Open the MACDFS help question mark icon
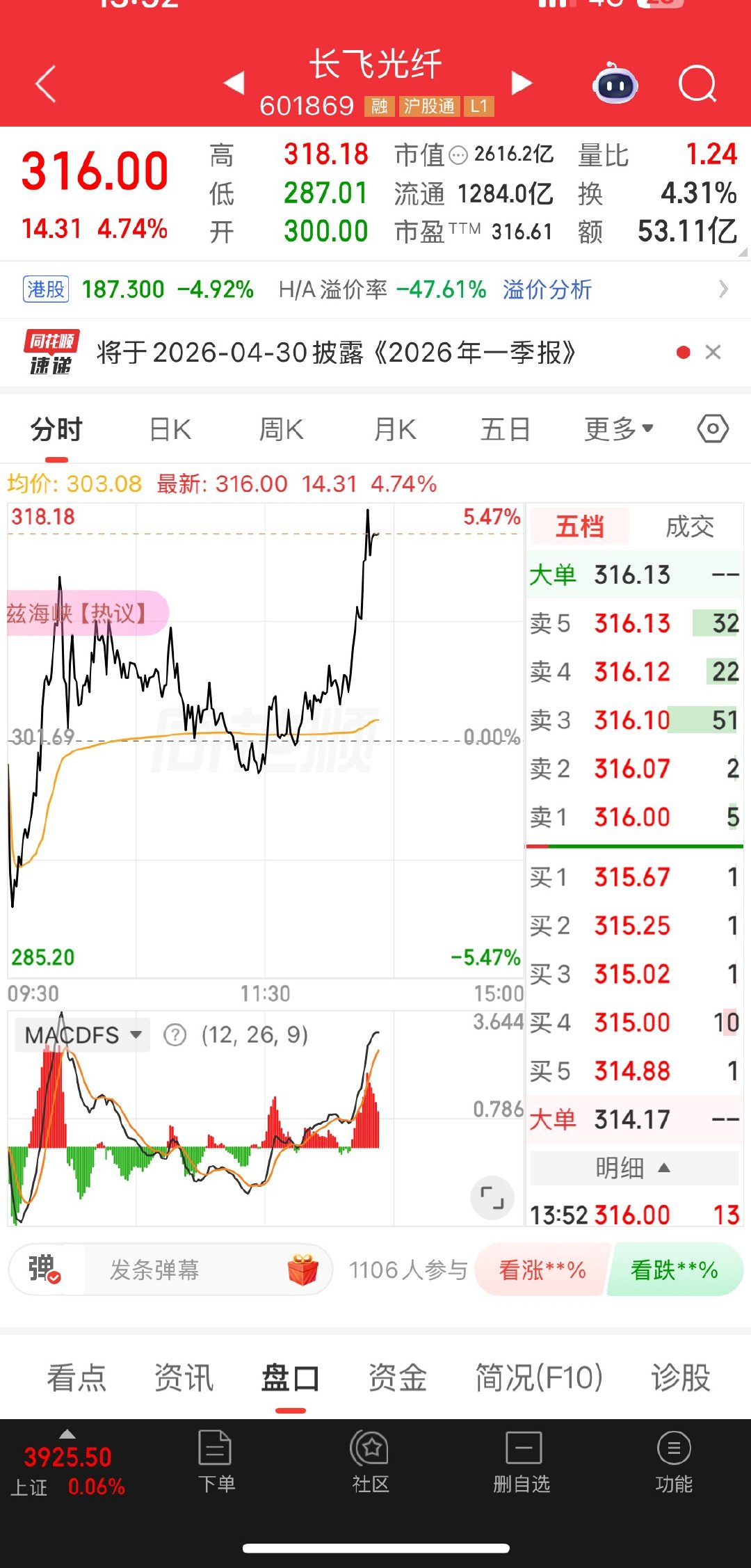 click(175, 1035)
